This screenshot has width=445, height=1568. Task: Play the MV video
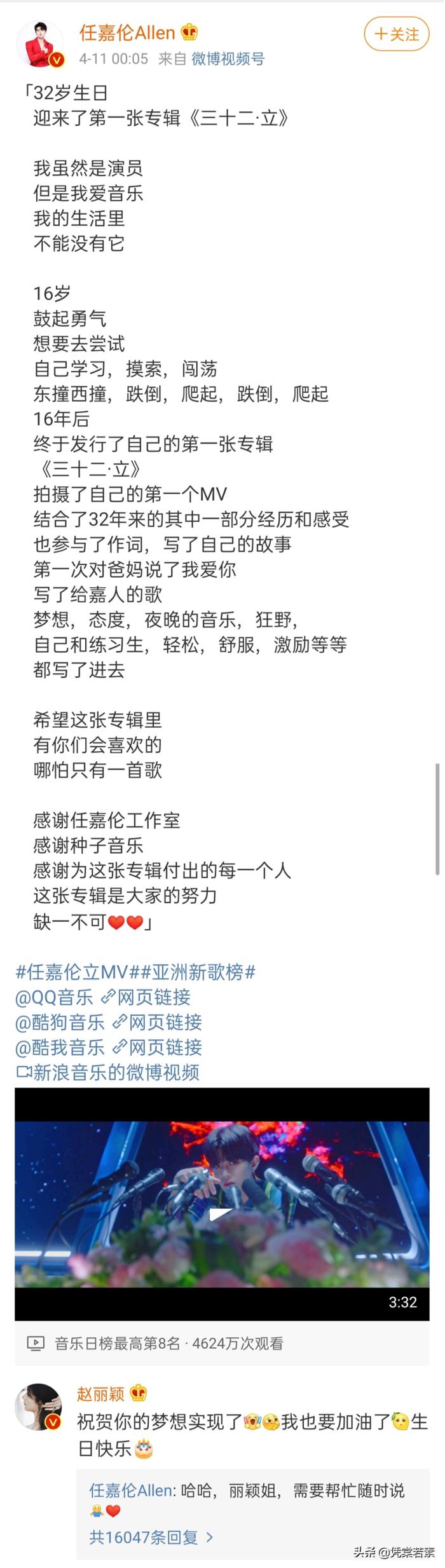[221, 1214]
